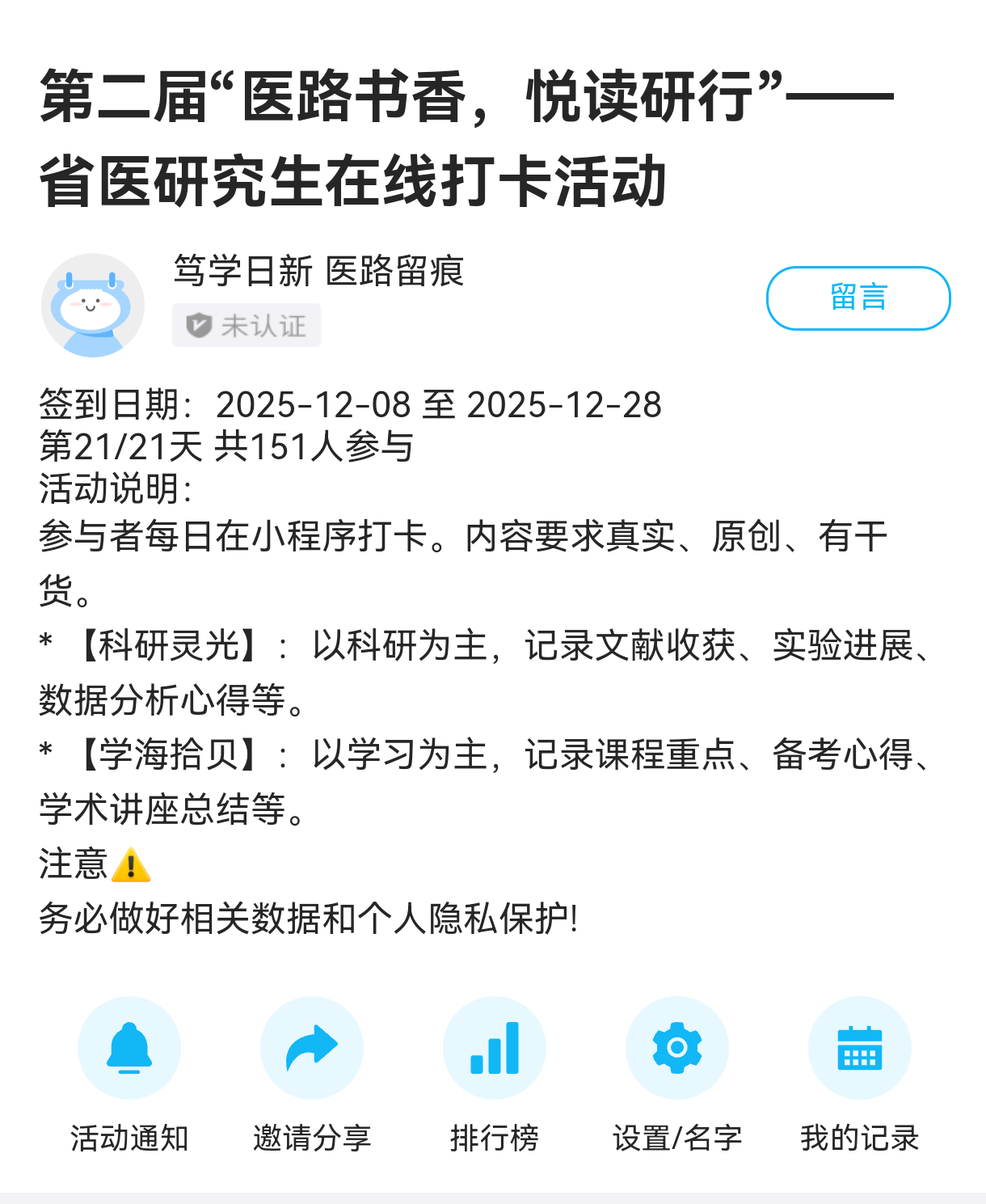This screenshot has height=1204, width=986.
Task: Open the organizer profile avatar
Action: (x=93, y=306)
